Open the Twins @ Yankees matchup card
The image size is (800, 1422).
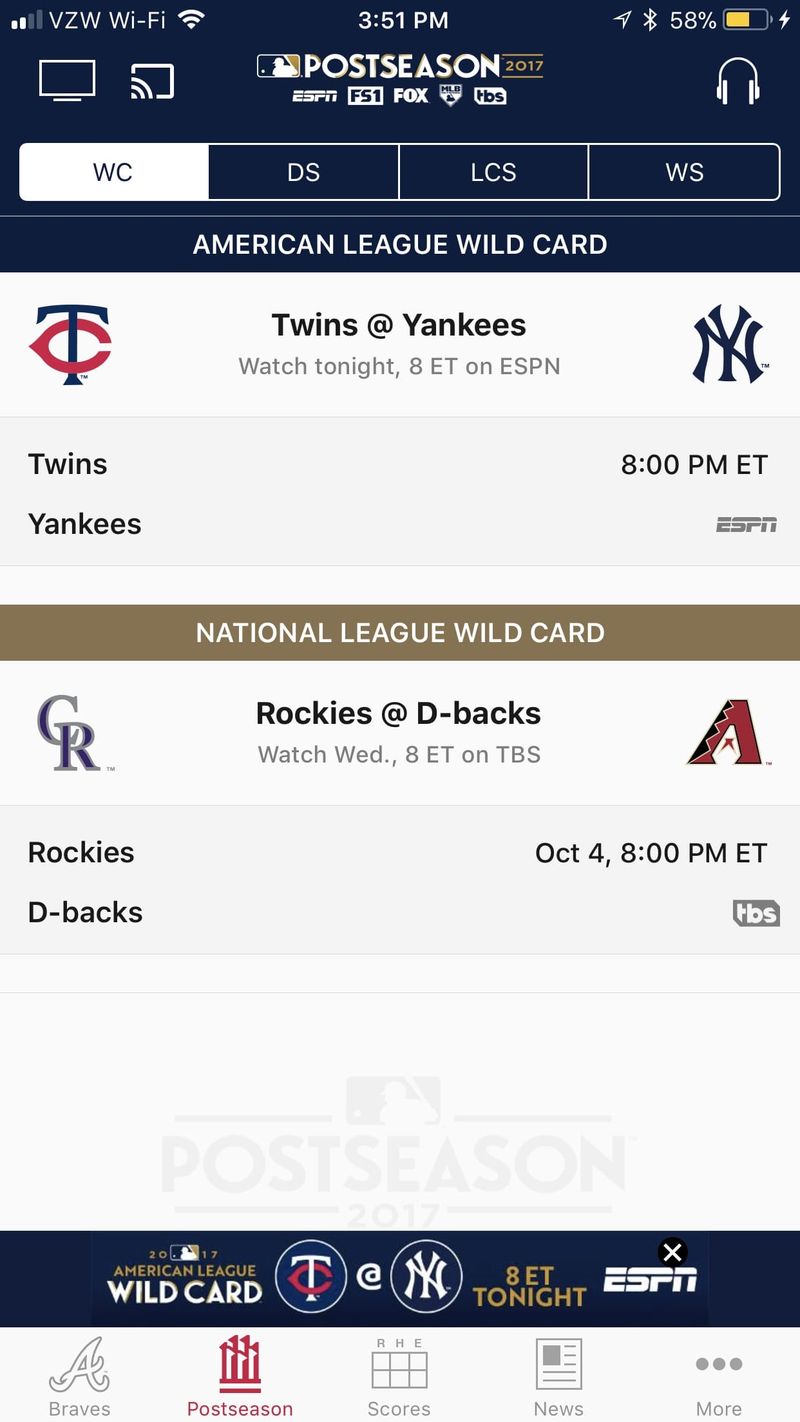(x=400, y=345)
